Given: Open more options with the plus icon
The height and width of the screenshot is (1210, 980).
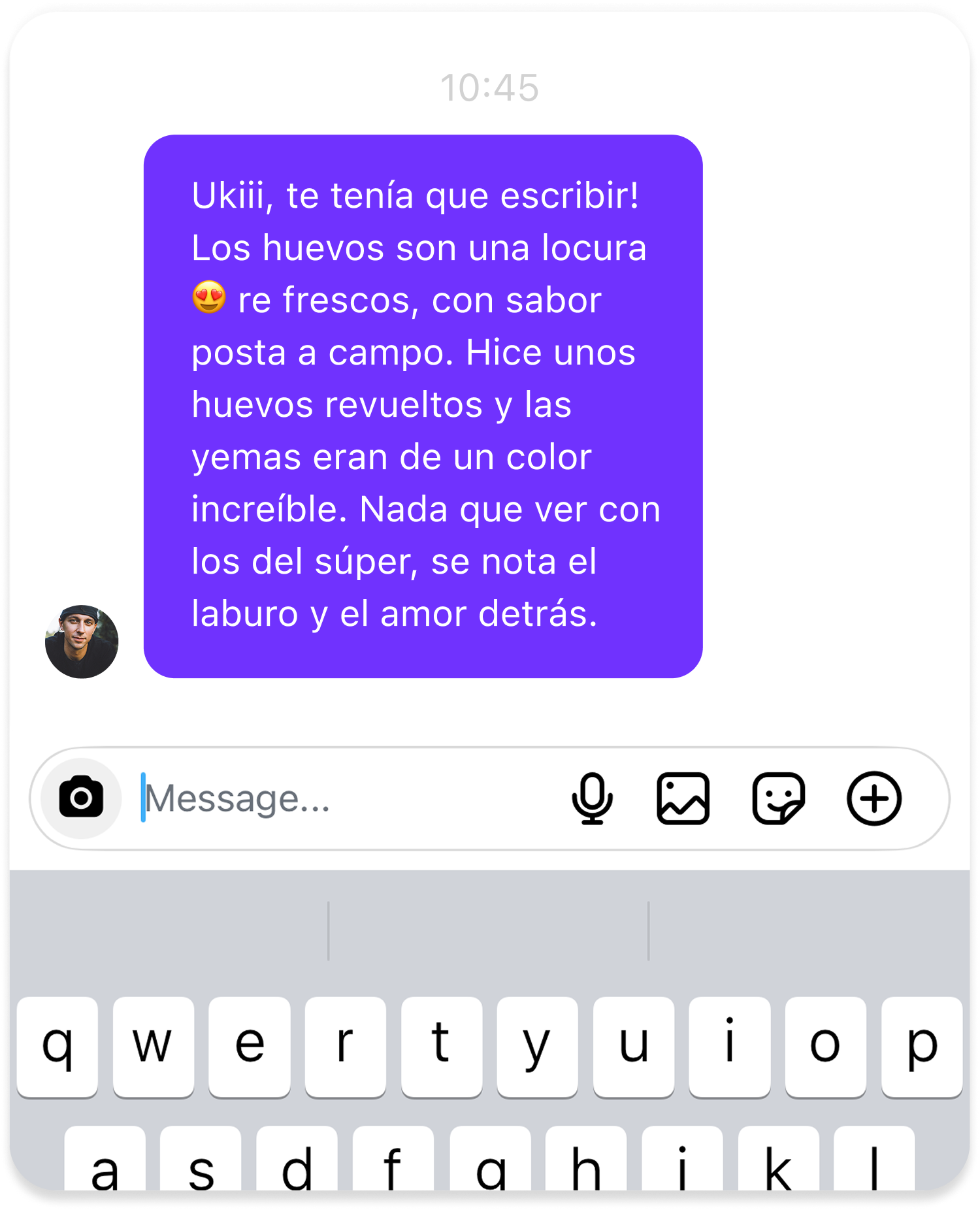Looking at the screenshot, I should pos(874,798).
